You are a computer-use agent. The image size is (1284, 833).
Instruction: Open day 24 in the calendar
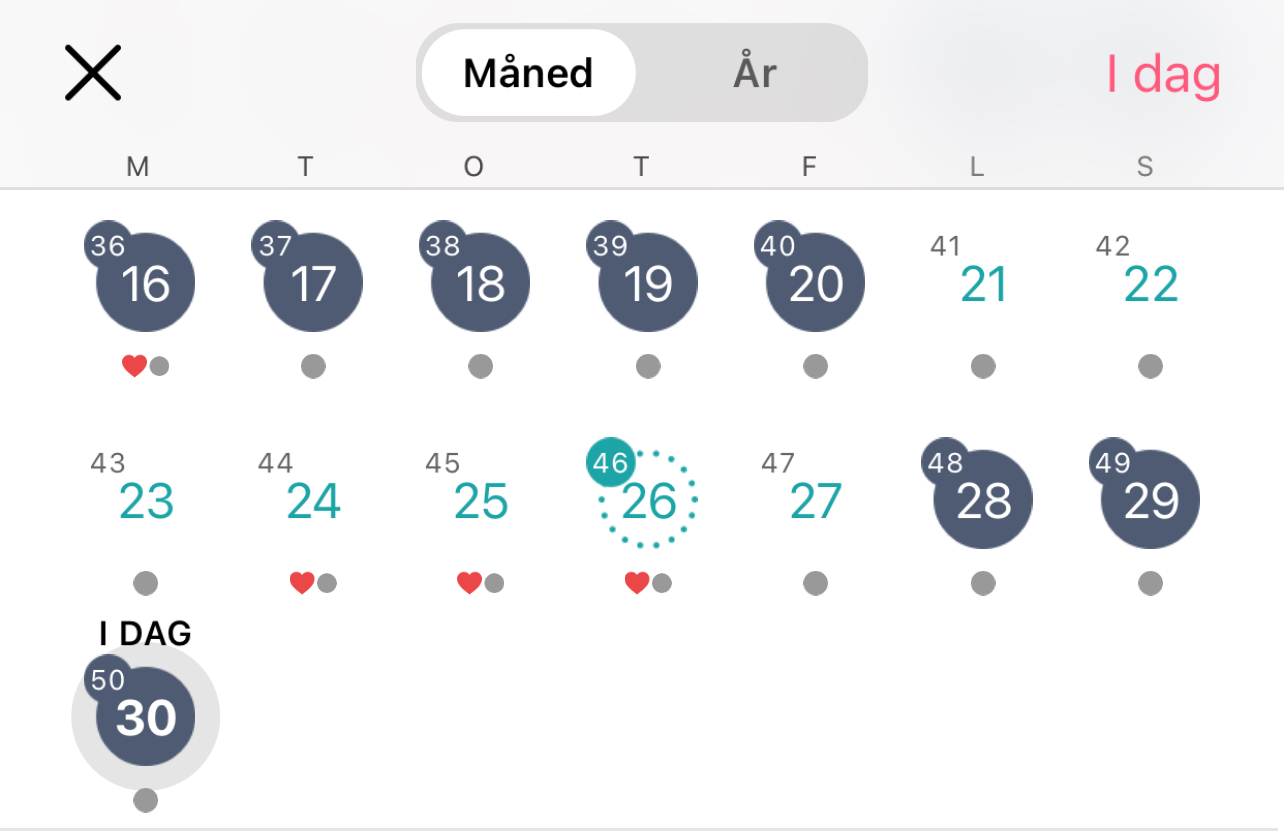pyautogui.click(x=313, y=501)
